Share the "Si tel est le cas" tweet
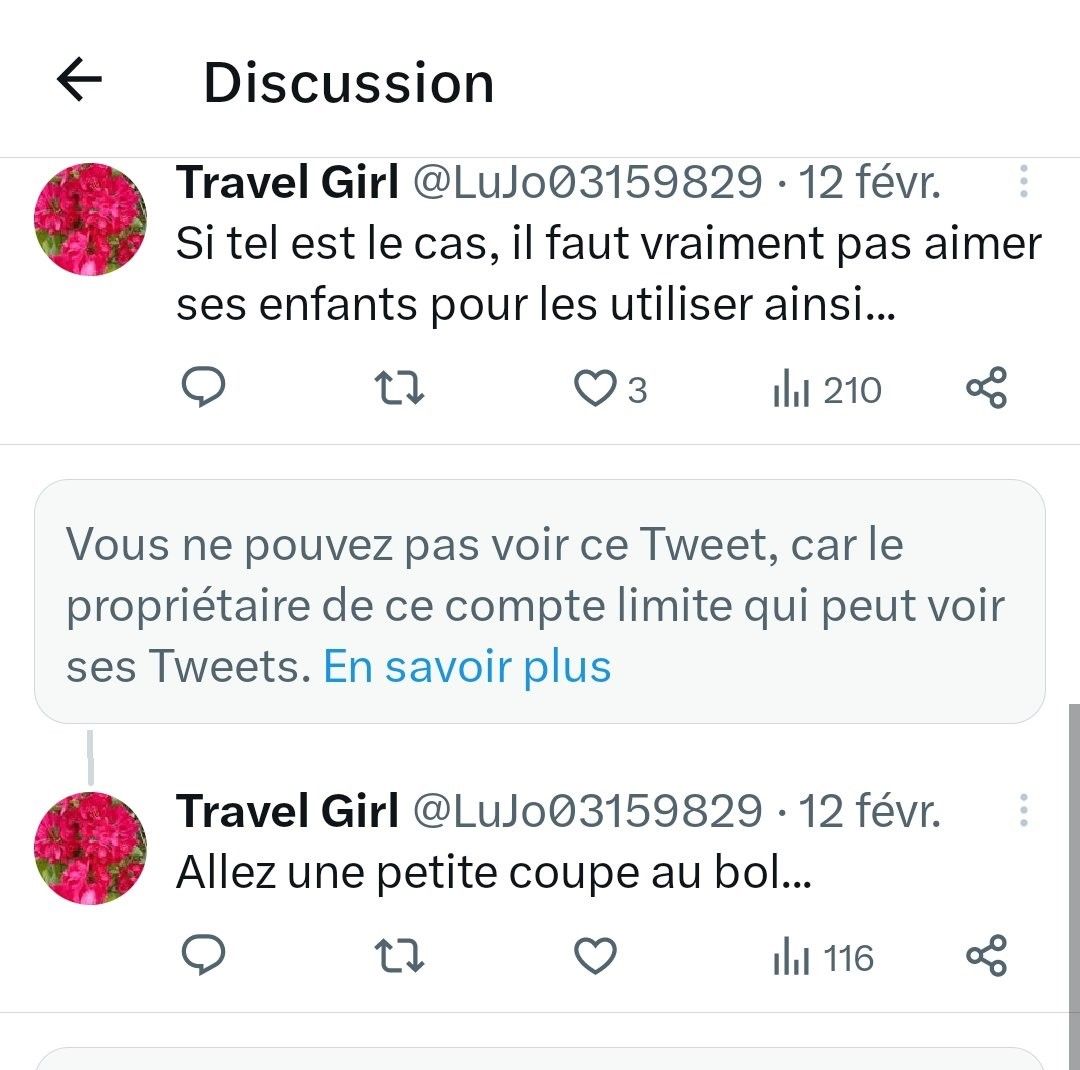Image resolution: width=1080 pixels, height=1070 pixels. pyautogui.click(x=986, y=388)
